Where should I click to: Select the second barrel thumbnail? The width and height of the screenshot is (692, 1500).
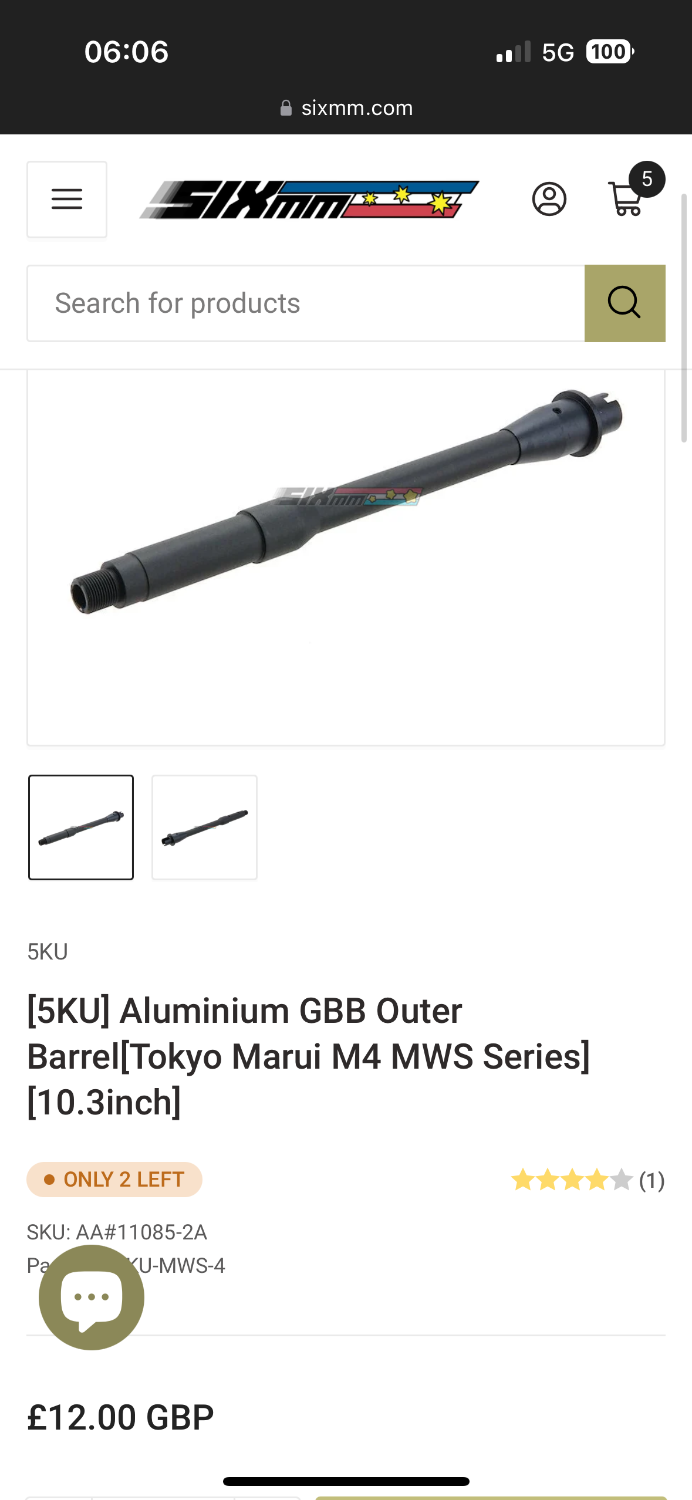(204, 827)
